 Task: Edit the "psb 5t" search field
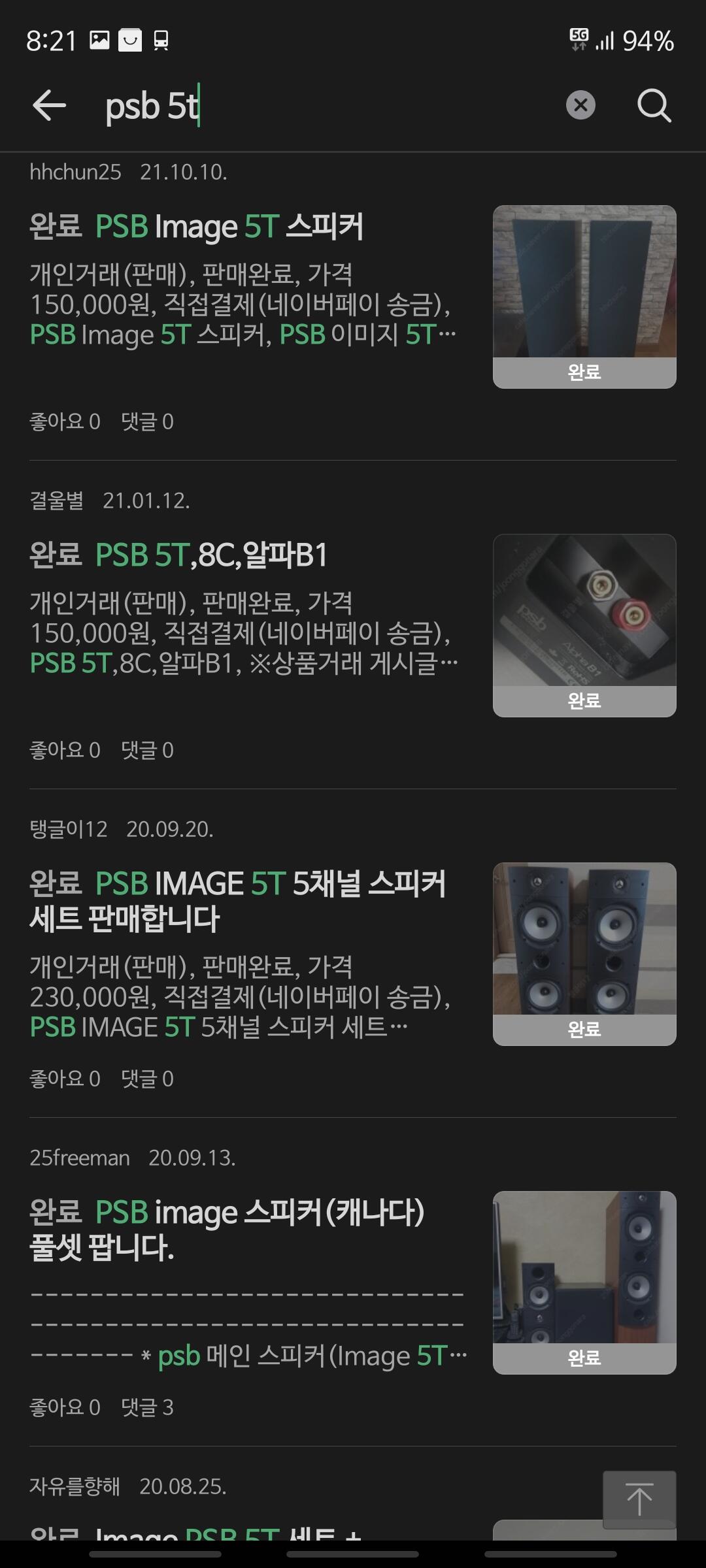(x=327, y=106)
